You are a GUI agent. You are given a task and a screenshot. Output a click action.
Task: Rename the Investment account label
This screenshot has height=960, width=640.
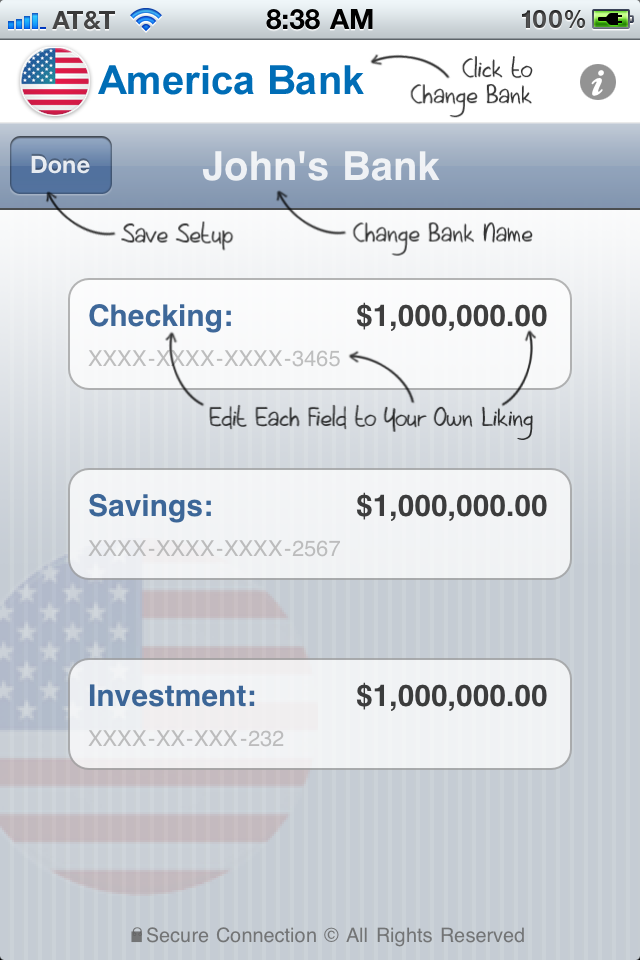[172, 696]
